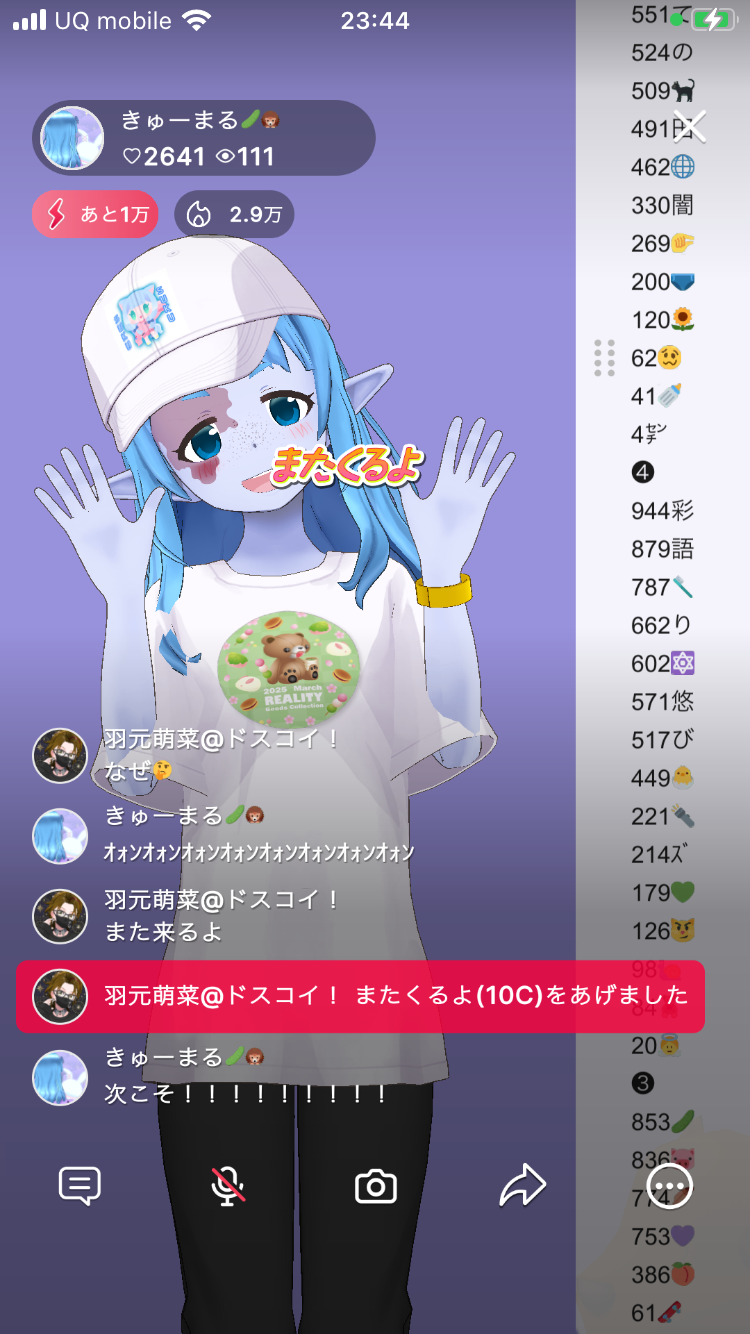Unmute the microphone
The height and width of the screenshot is (1334, 750).
[228, 1187]
